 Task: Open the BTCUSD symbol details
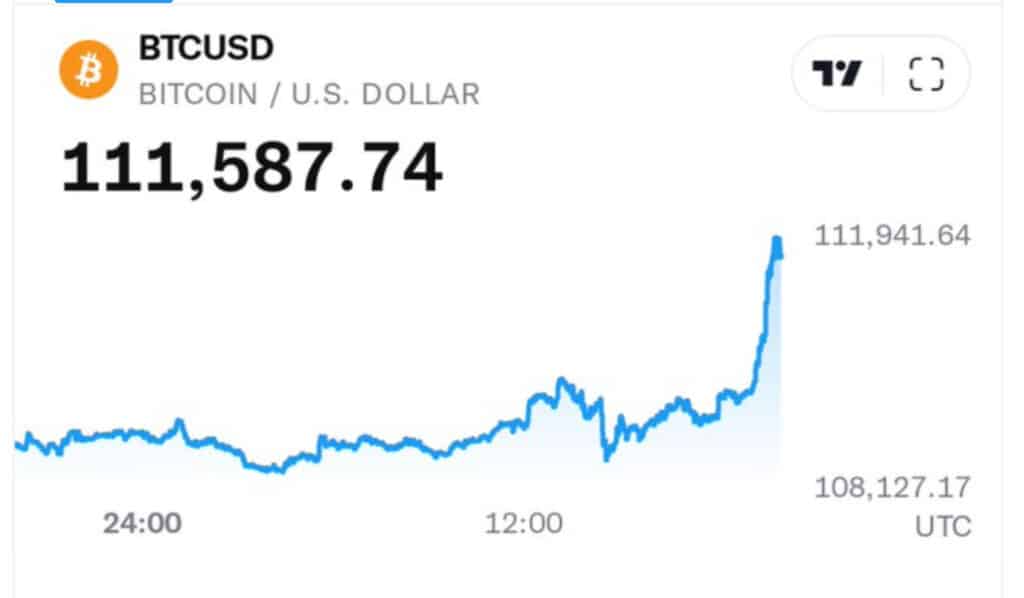(206, 47)
